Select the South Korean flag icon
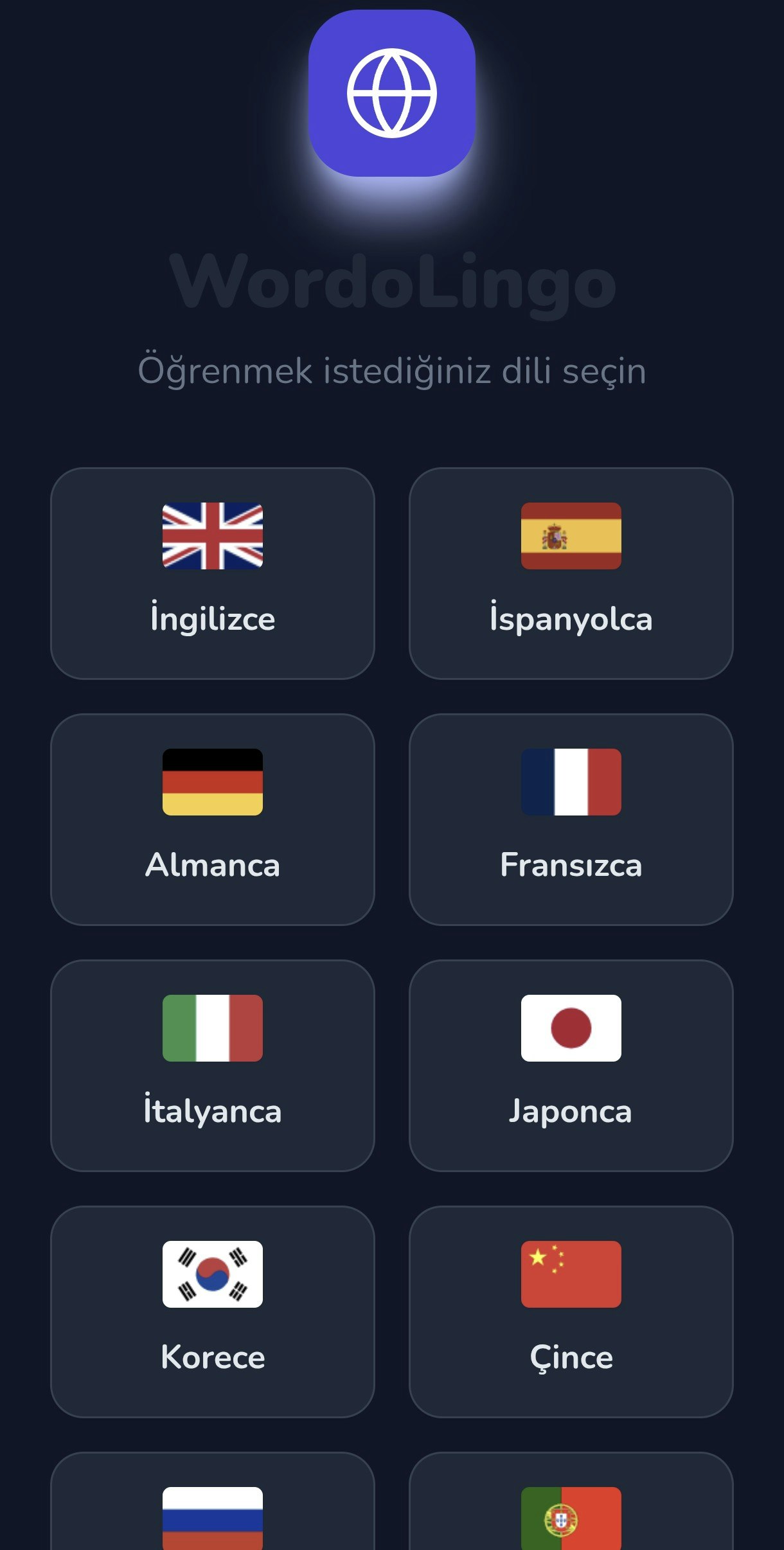This screenshot has width=784, height=1550. click(212, 1274)
